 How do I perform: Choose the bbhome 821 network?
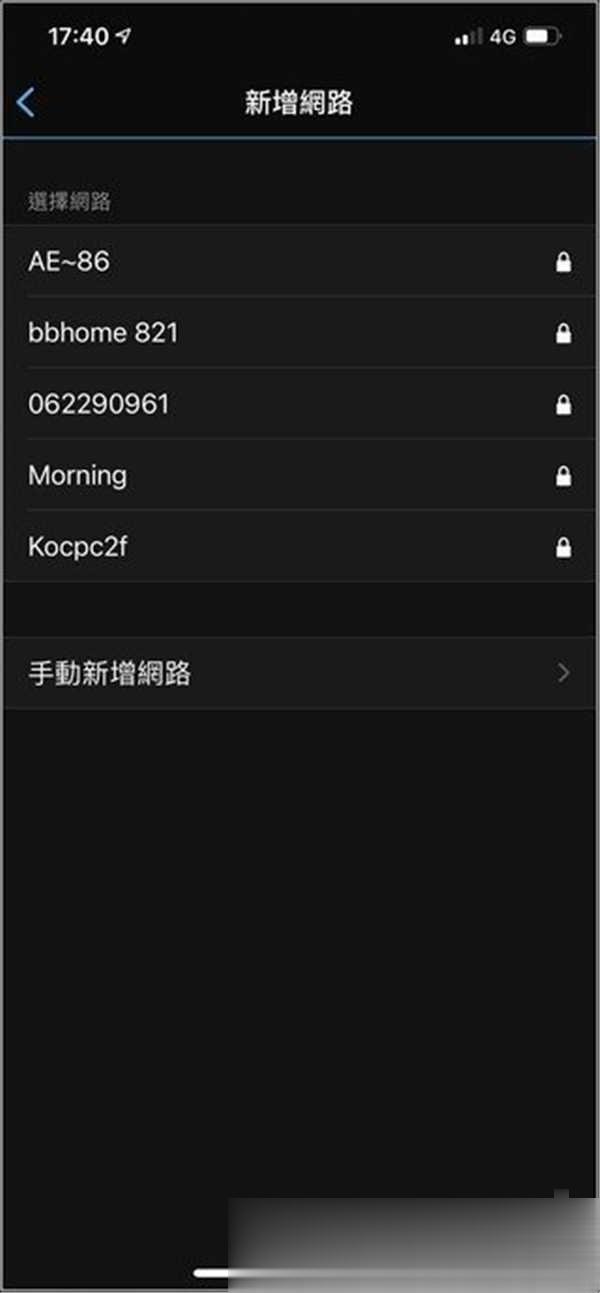(x=300, y=333)
